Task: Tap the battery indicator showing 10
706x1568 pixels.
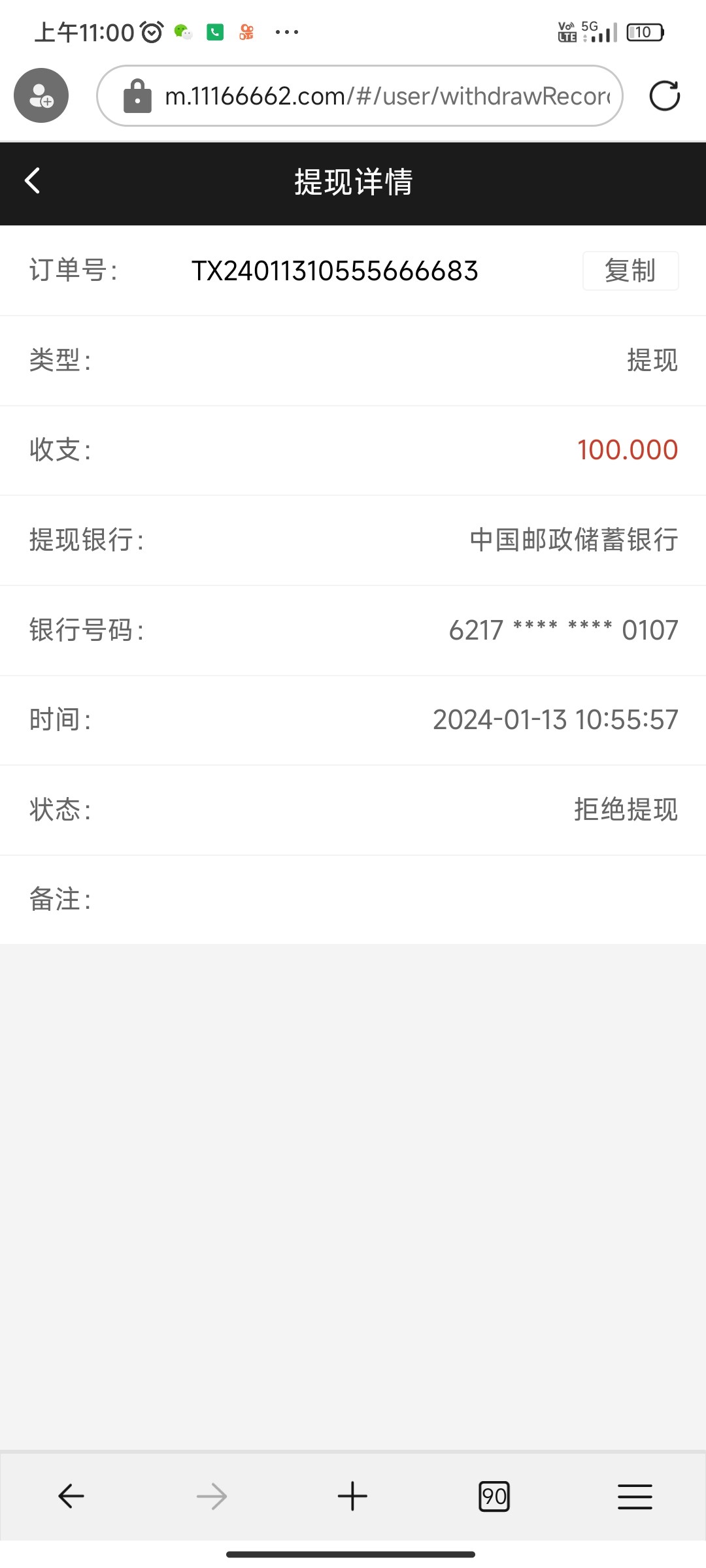Action: [645, 31]
